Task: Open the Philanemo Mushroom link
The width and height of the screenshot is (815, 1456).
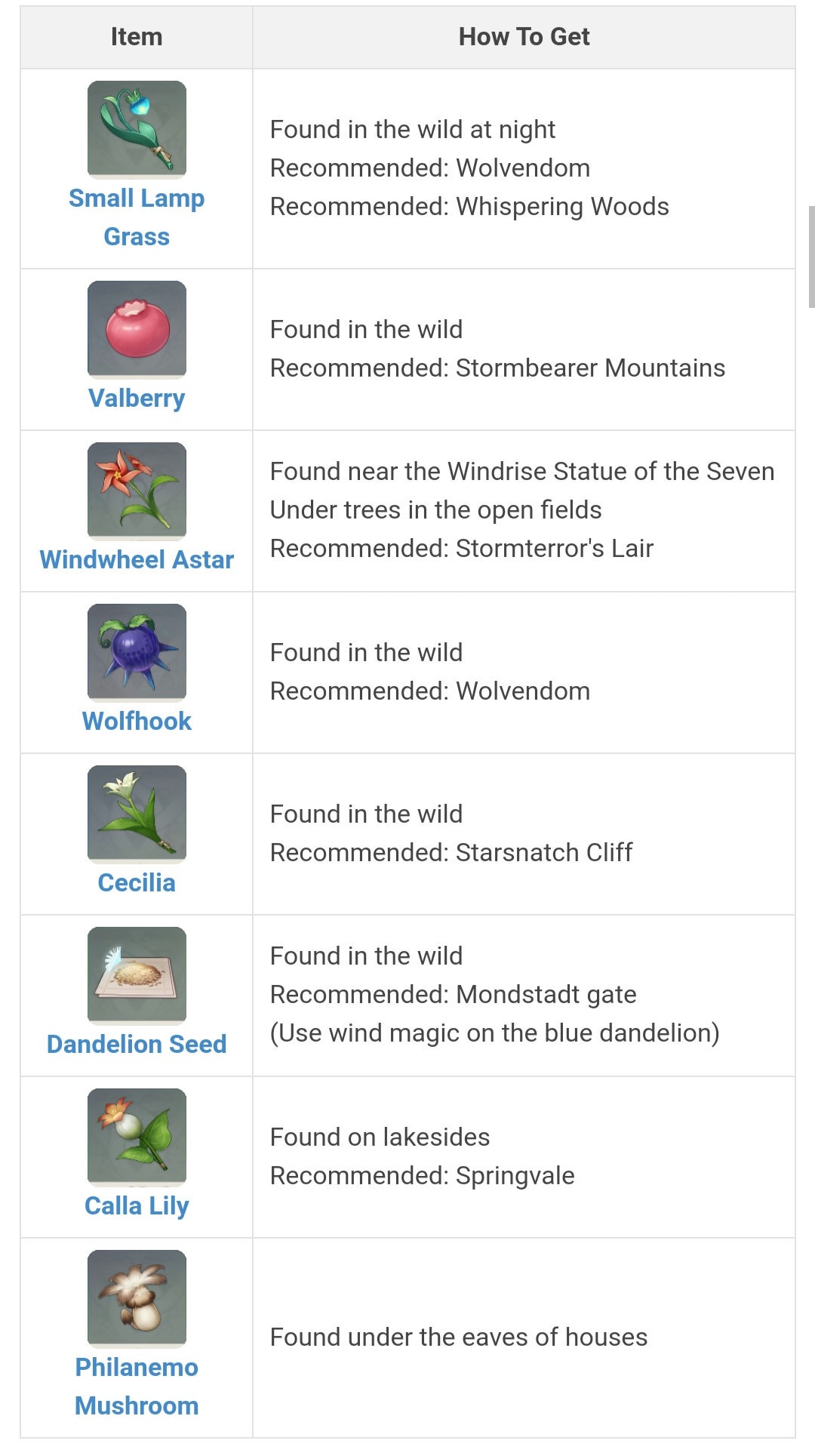Action: 137,1367
